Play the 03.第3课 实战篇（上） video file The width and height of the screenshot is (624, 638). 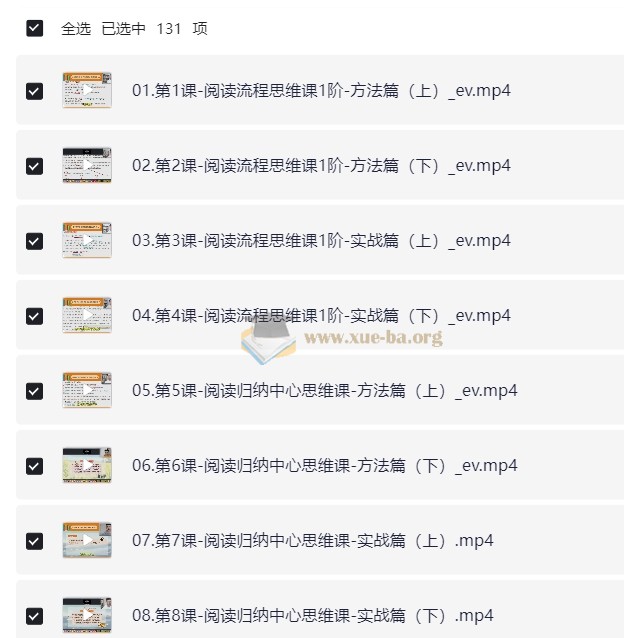tap(321, 241)
